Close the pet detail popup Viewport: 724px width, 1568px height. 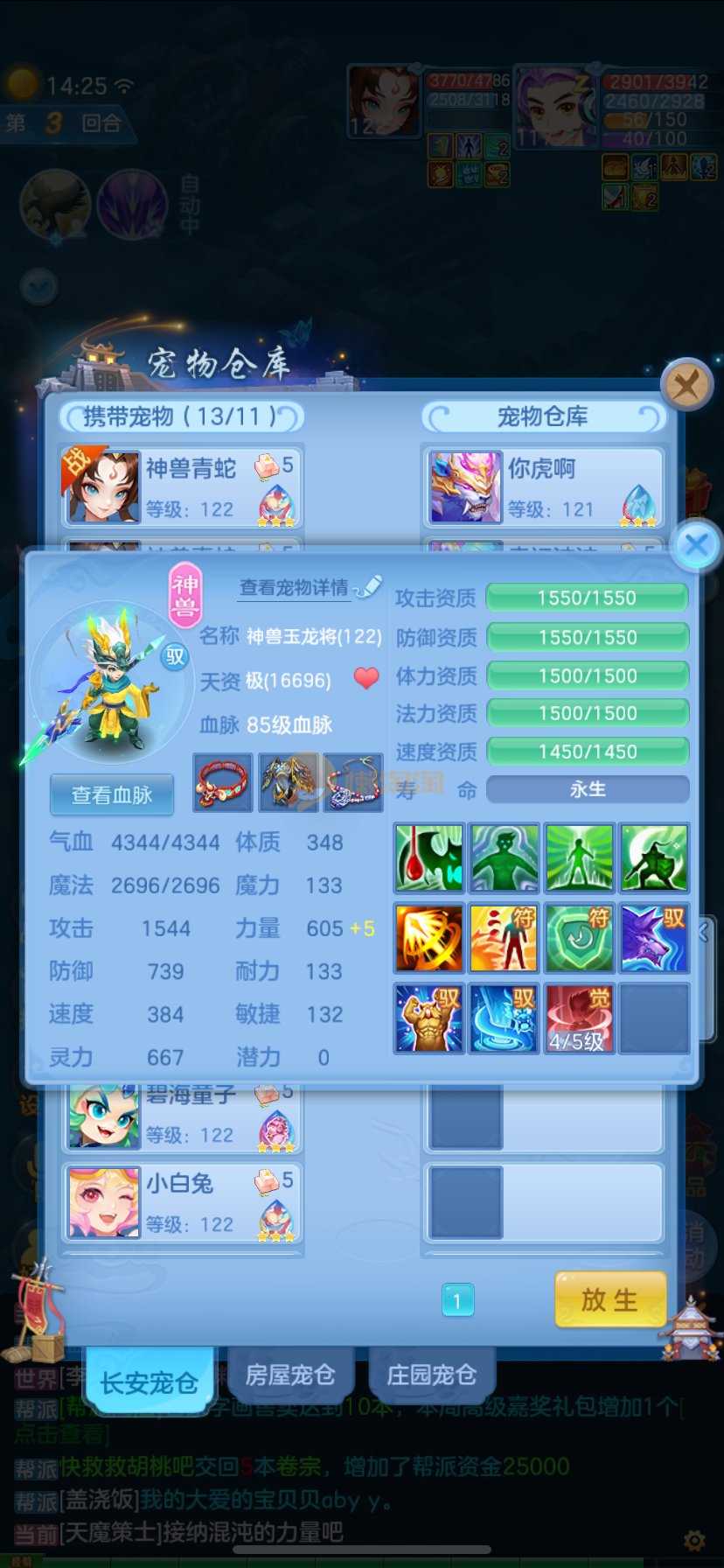pos(696,546)
